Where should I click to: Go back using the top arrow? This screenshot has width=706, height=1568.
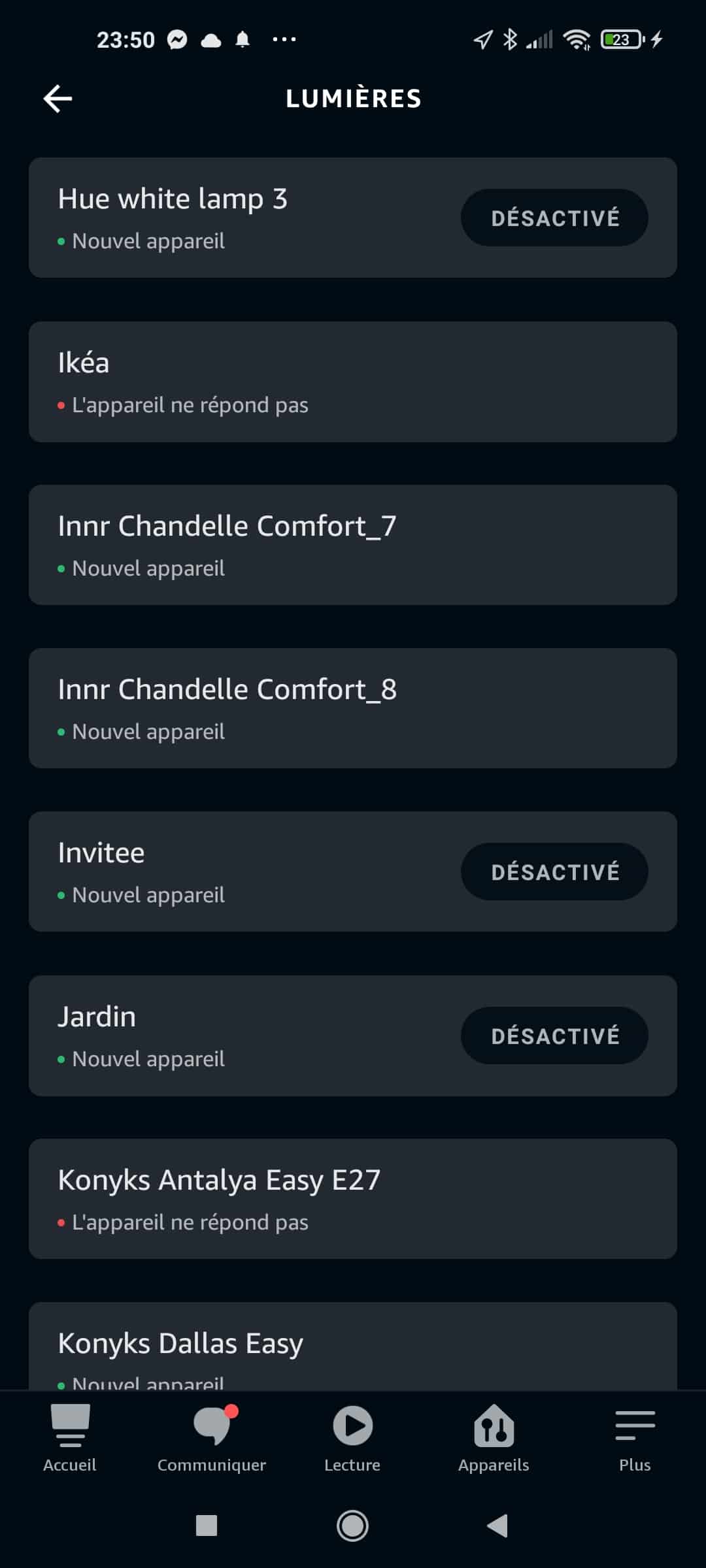(58, 99)
